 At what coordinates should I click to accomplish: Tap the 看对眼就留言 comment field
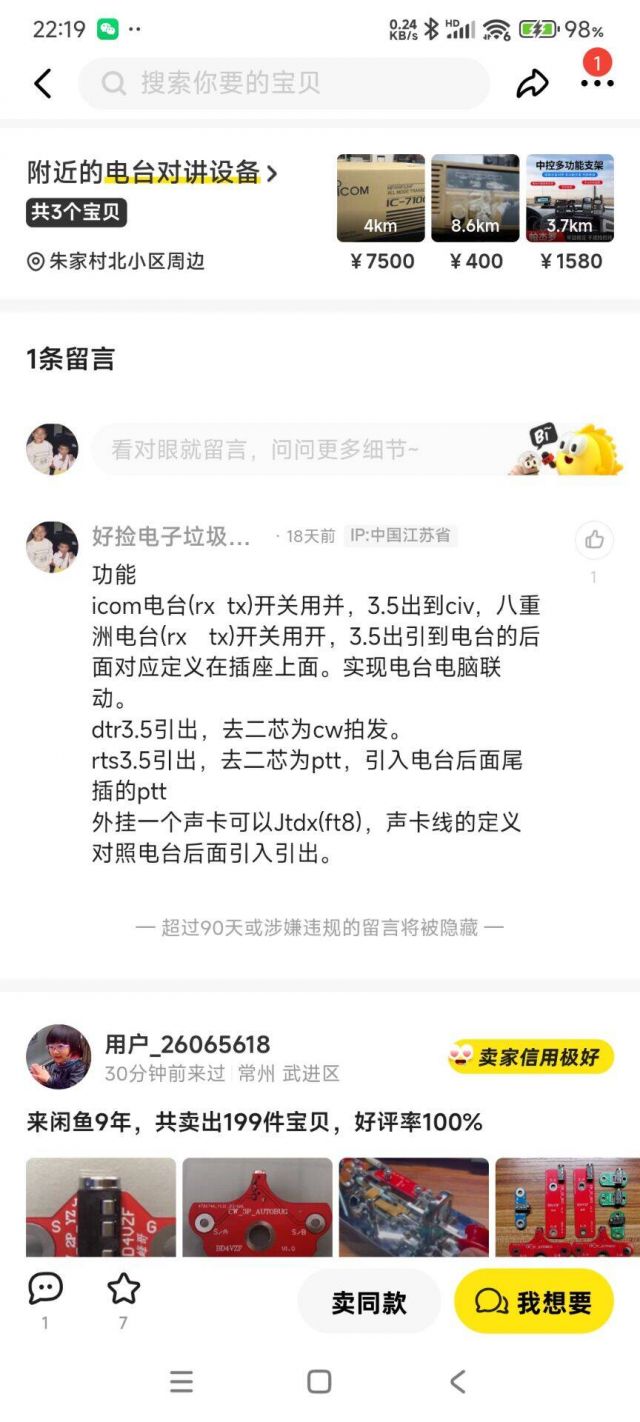pos(300,450)
